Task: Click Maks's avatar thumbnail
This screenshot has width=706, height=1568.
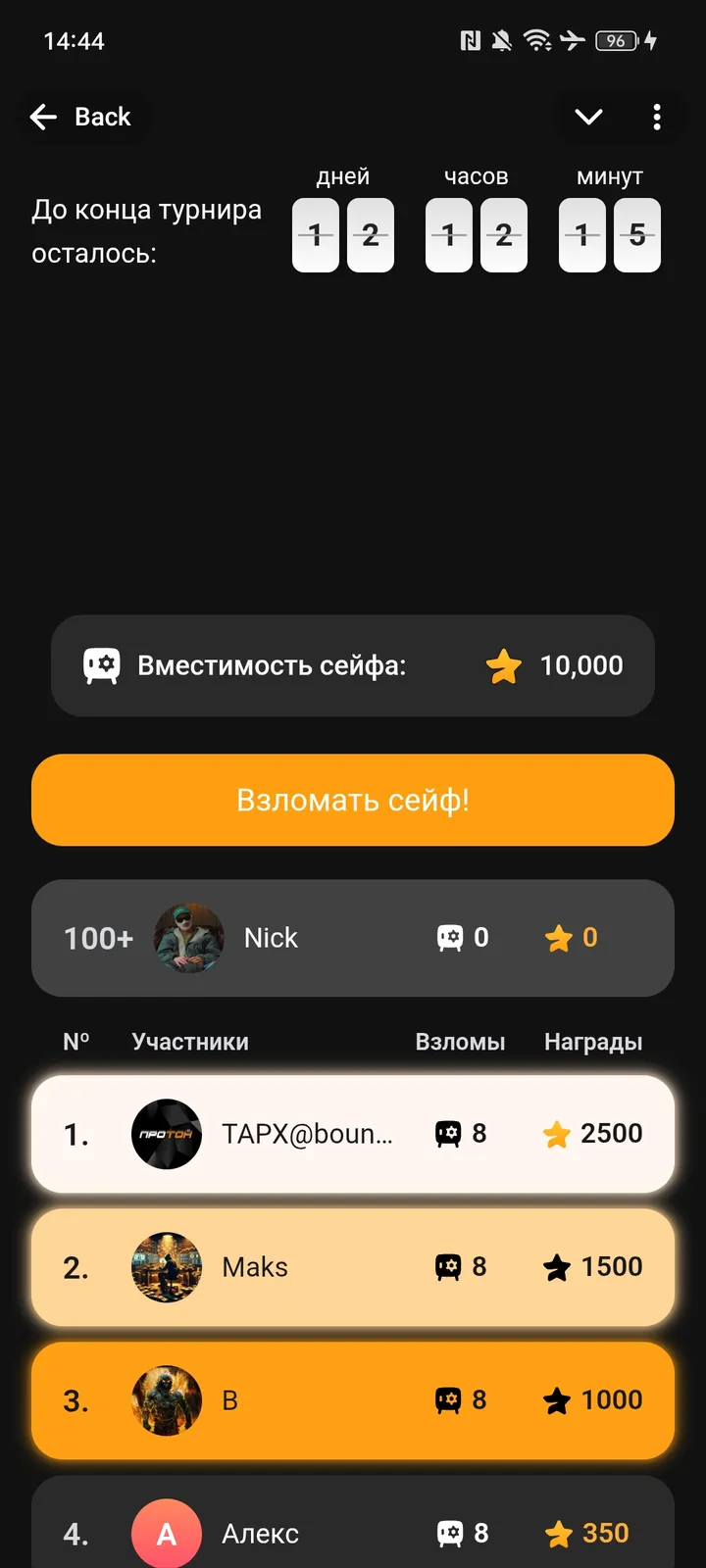Action: pyautogui.click(x=166, y=1266)
